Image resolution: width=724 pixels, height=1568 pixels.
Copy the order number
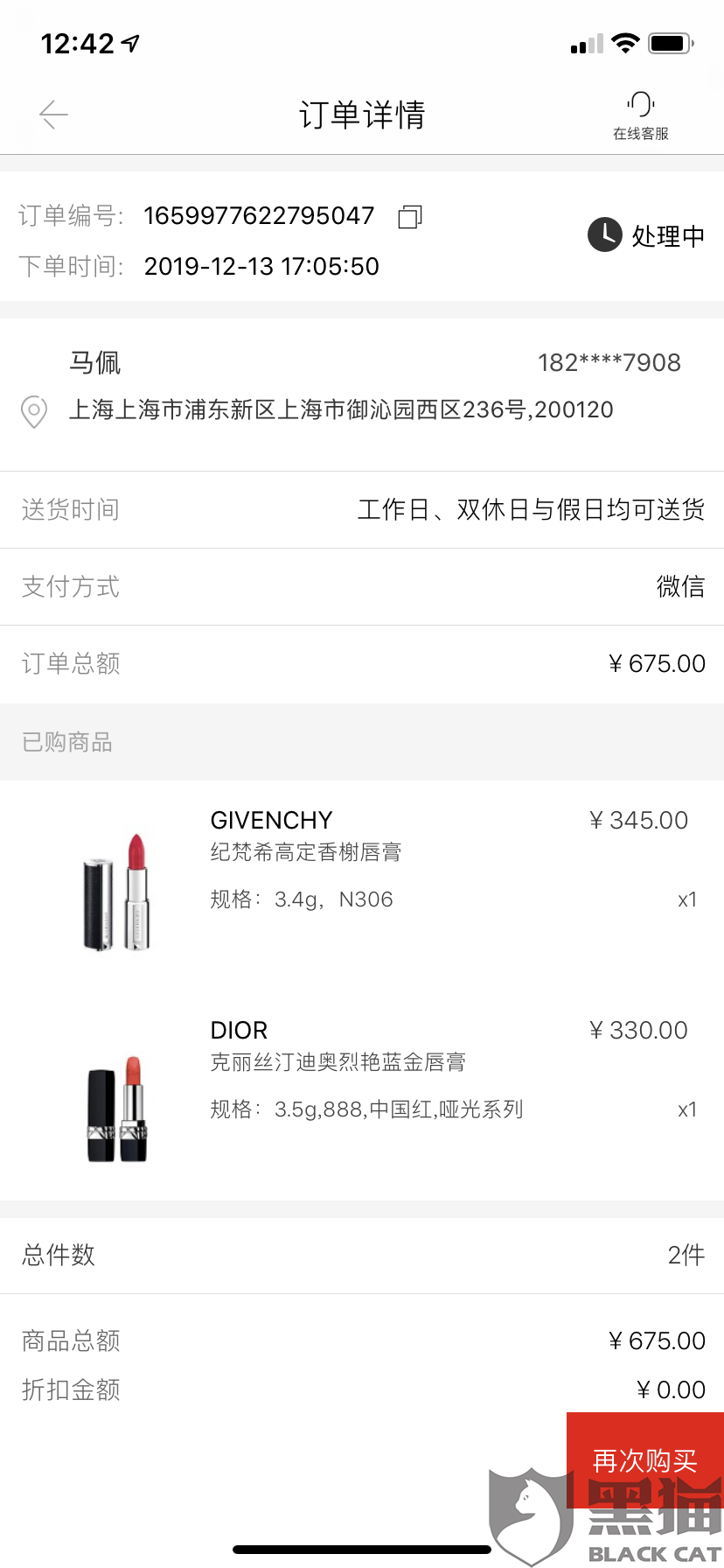[x=410, y=216]
